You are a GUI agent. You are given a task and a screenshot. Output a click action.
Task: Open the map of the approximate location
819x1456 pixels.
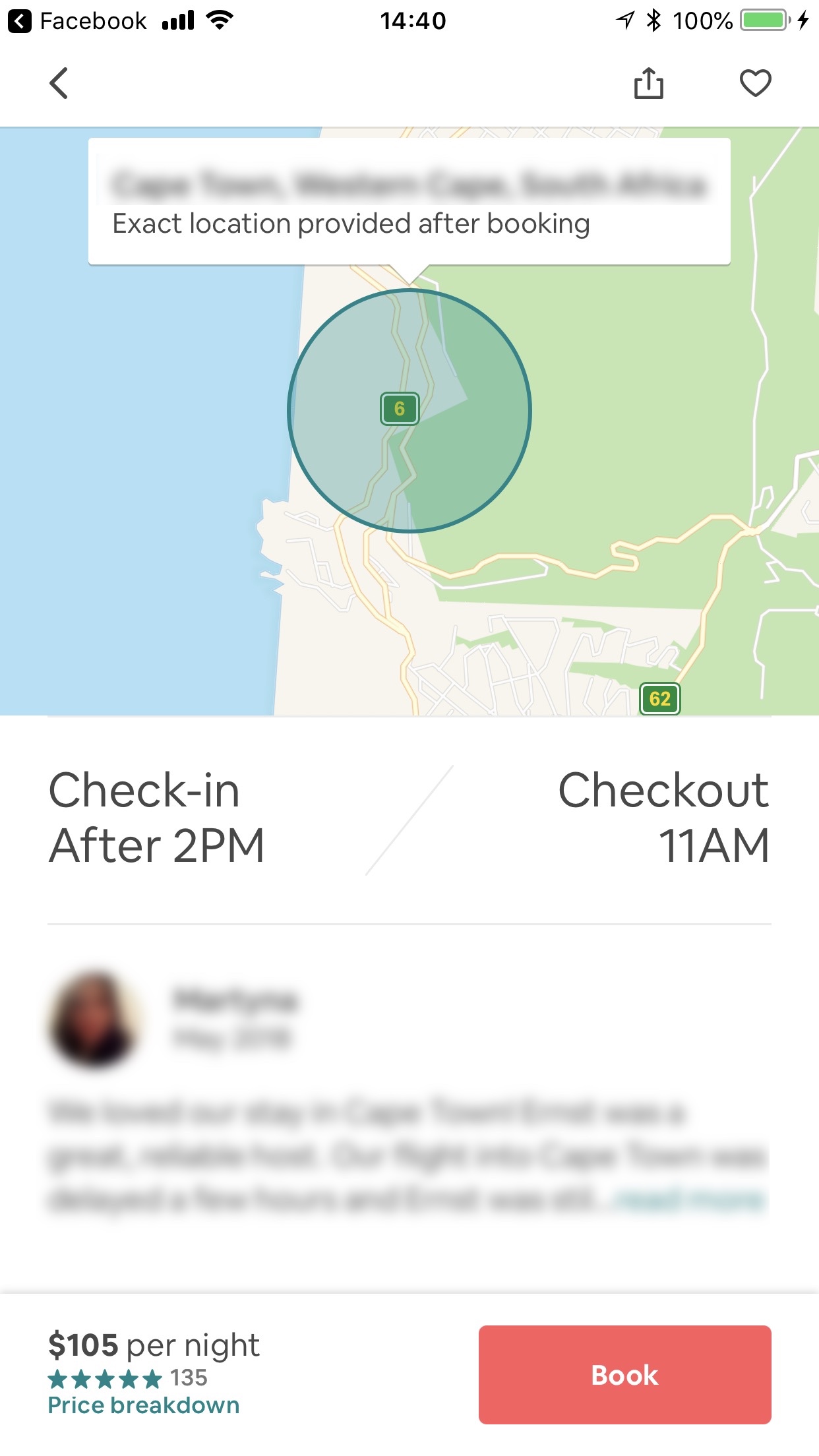point(409,462)
